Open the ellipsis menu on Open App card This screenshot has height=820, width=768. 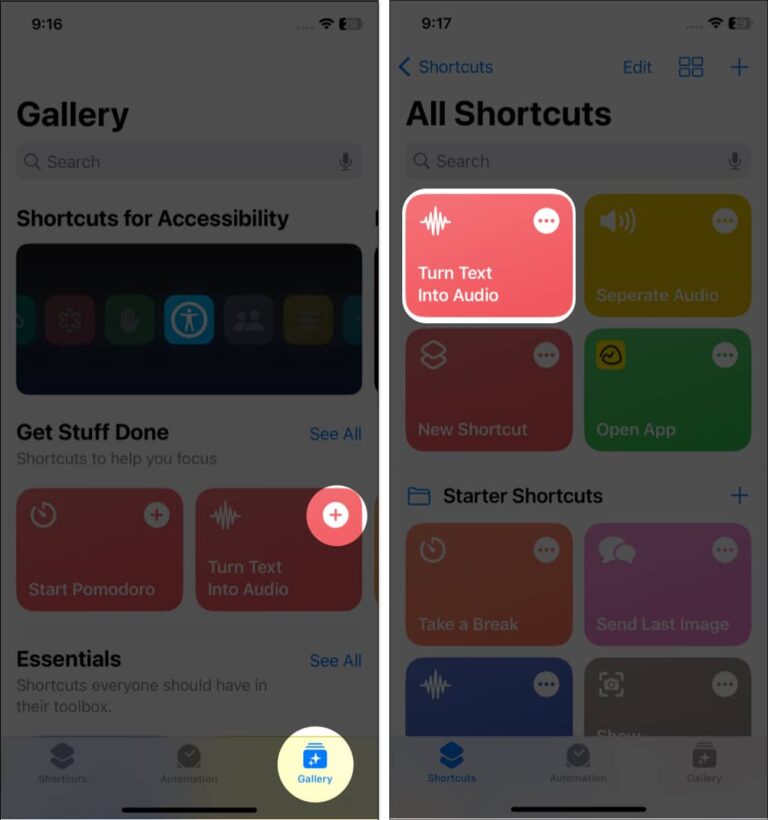(725, 355)
